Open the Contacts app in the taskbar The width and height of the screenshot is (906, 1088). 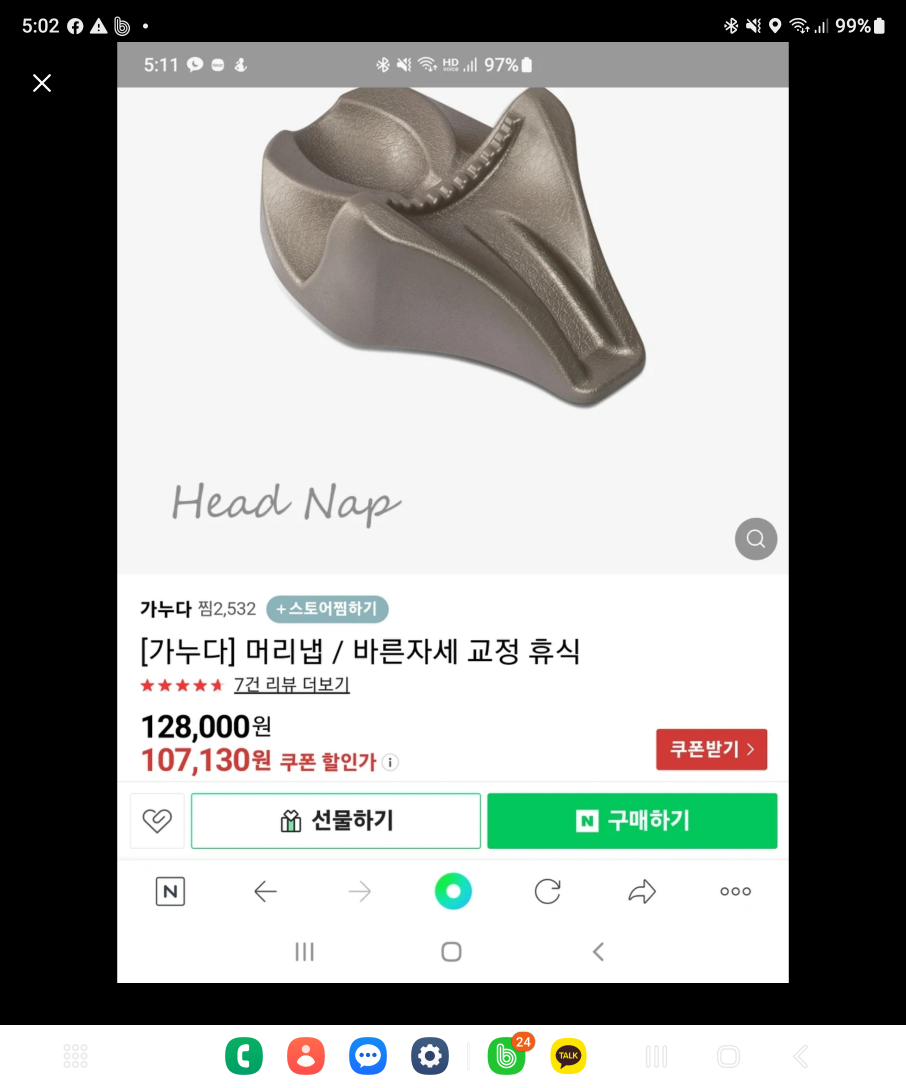(306, 1056)
